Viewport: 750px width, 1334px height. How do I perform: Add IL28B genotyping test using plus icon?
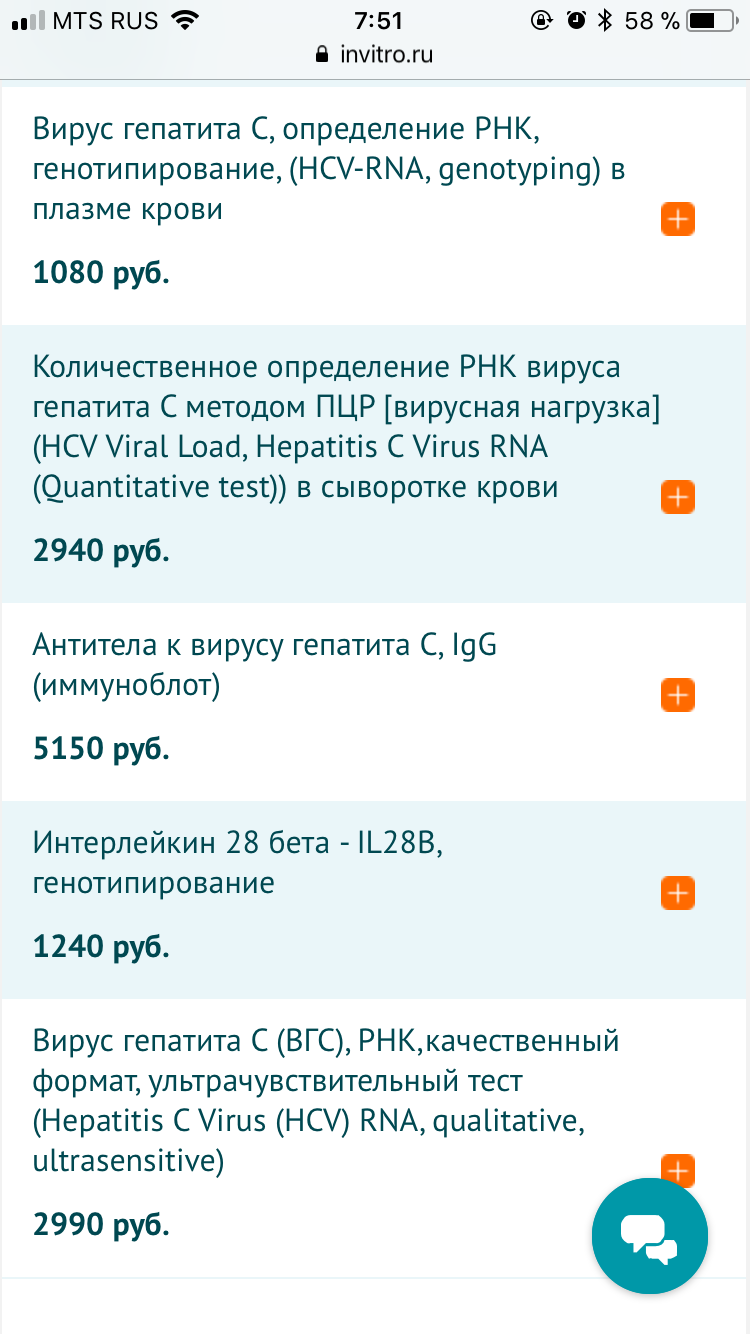[x=677, y=892]
